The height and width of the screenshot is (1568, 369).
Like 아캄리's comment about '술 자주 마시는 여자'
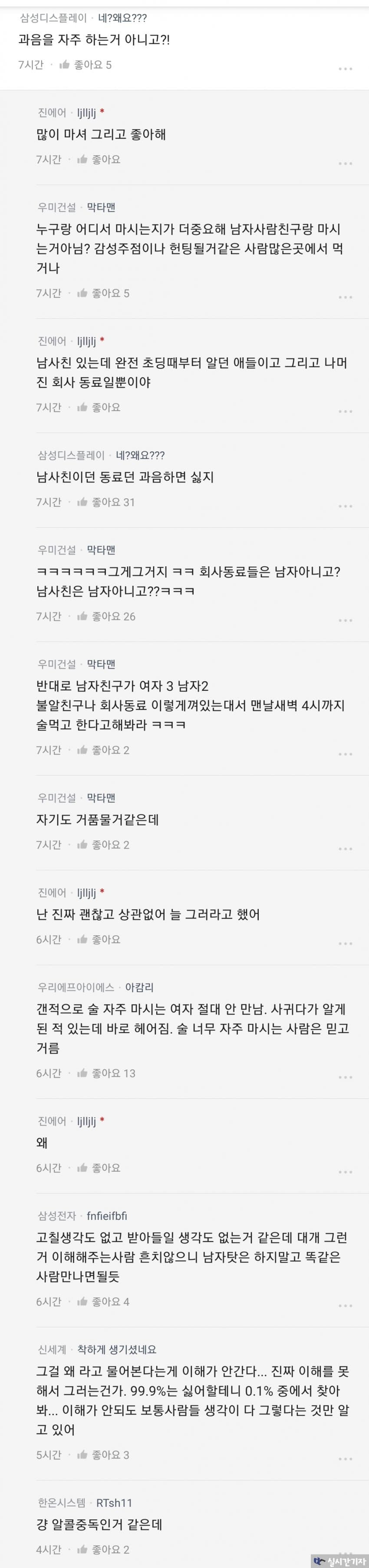pyautogui.click(x=106, y=1073)
